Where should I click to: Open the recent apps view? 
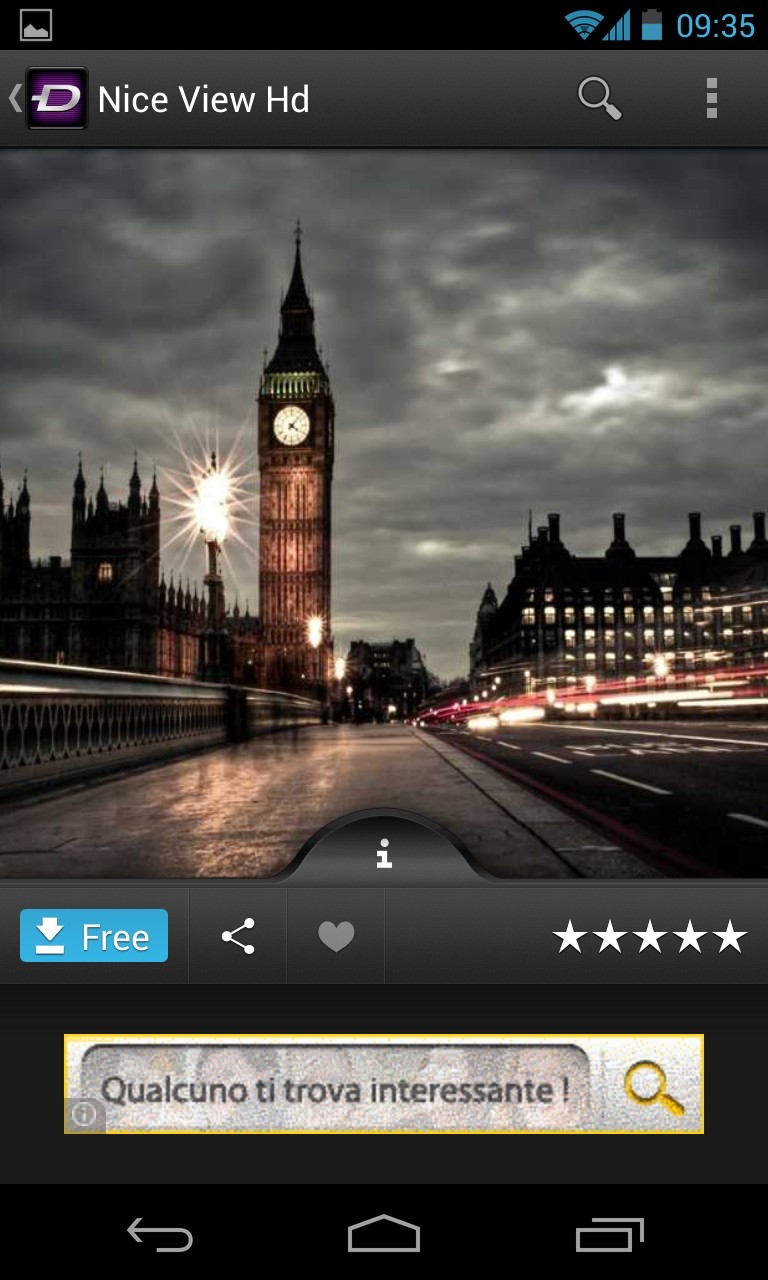pyautogui.click(x=610, y=1235)
